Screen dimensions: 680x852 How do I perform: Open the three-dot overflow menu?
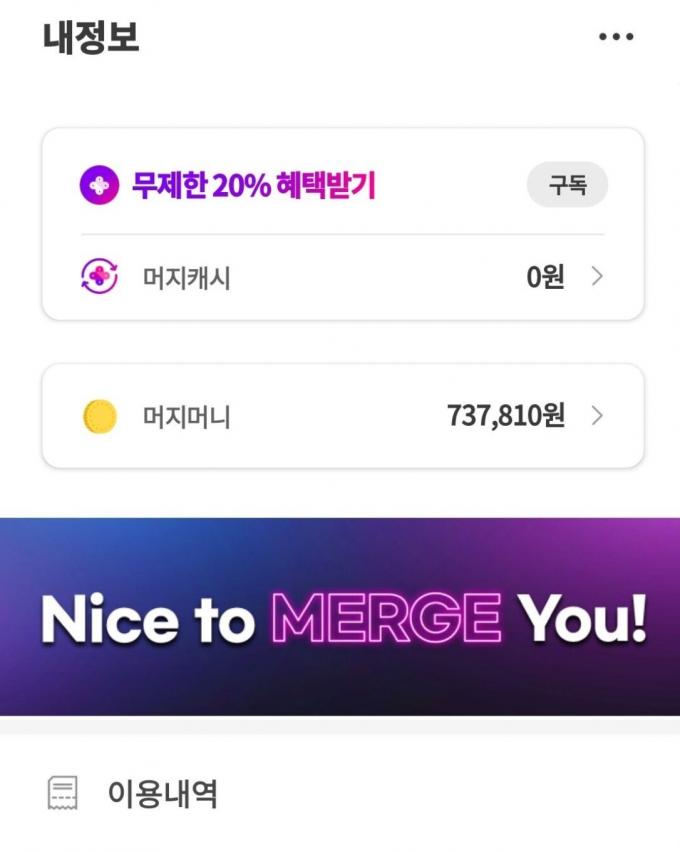coord(616,37)
